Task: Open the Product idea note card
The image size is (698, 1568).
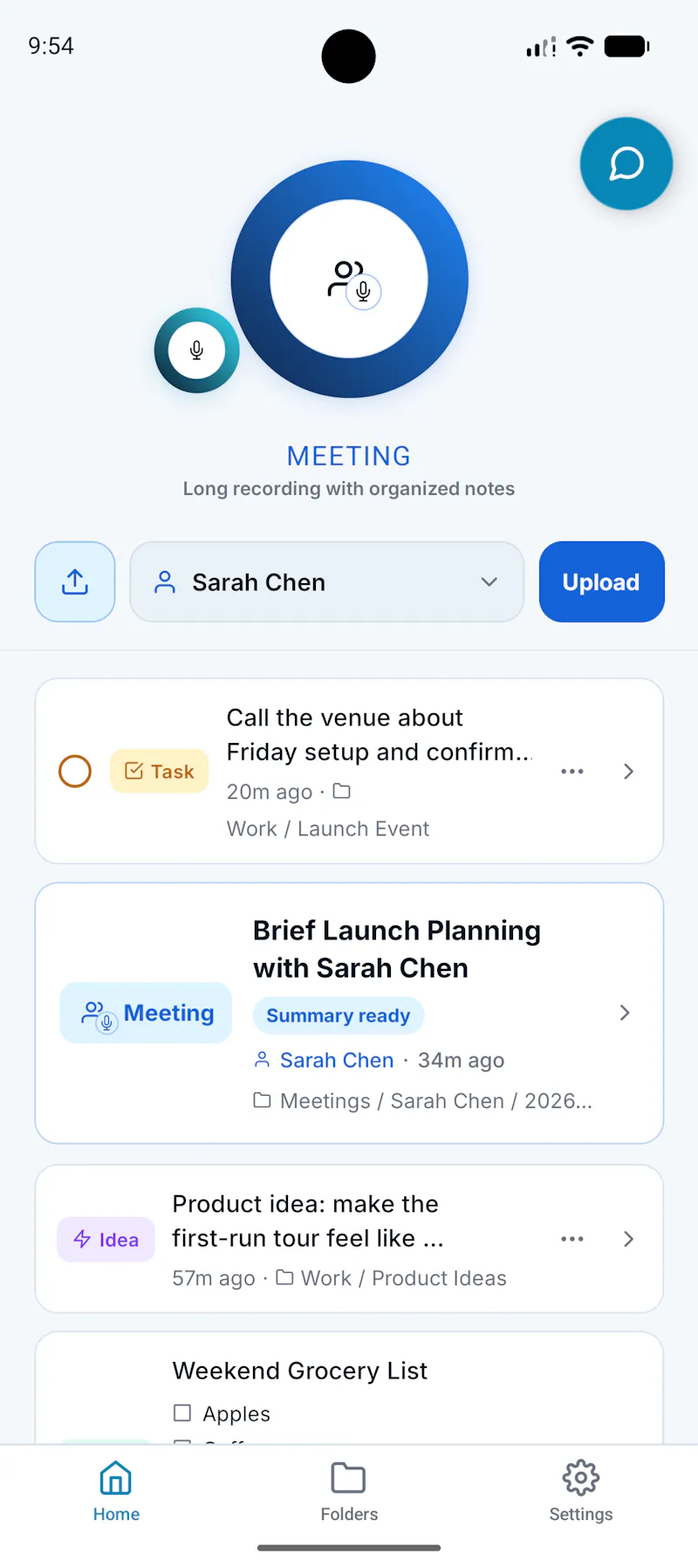Action: tap(349, 1238)
